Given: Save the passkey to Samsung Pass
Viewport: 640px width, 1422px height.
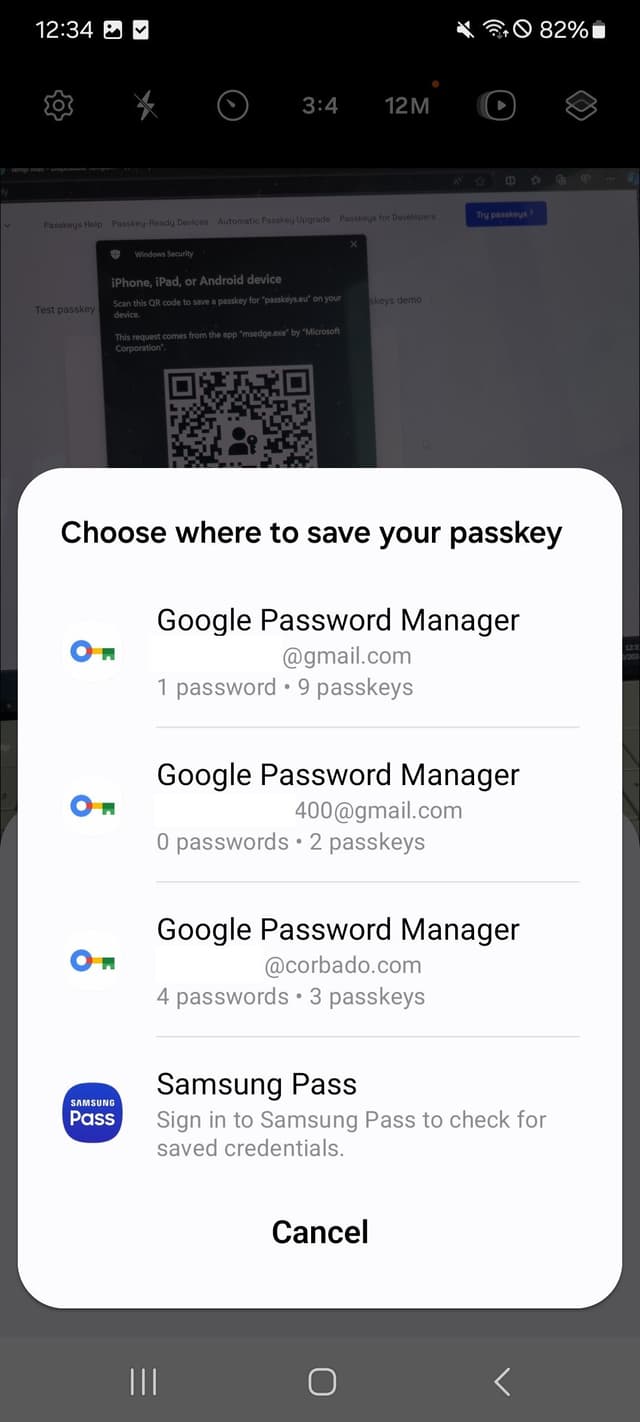Looking at the screenshot, I should (x=320, y=1115).
